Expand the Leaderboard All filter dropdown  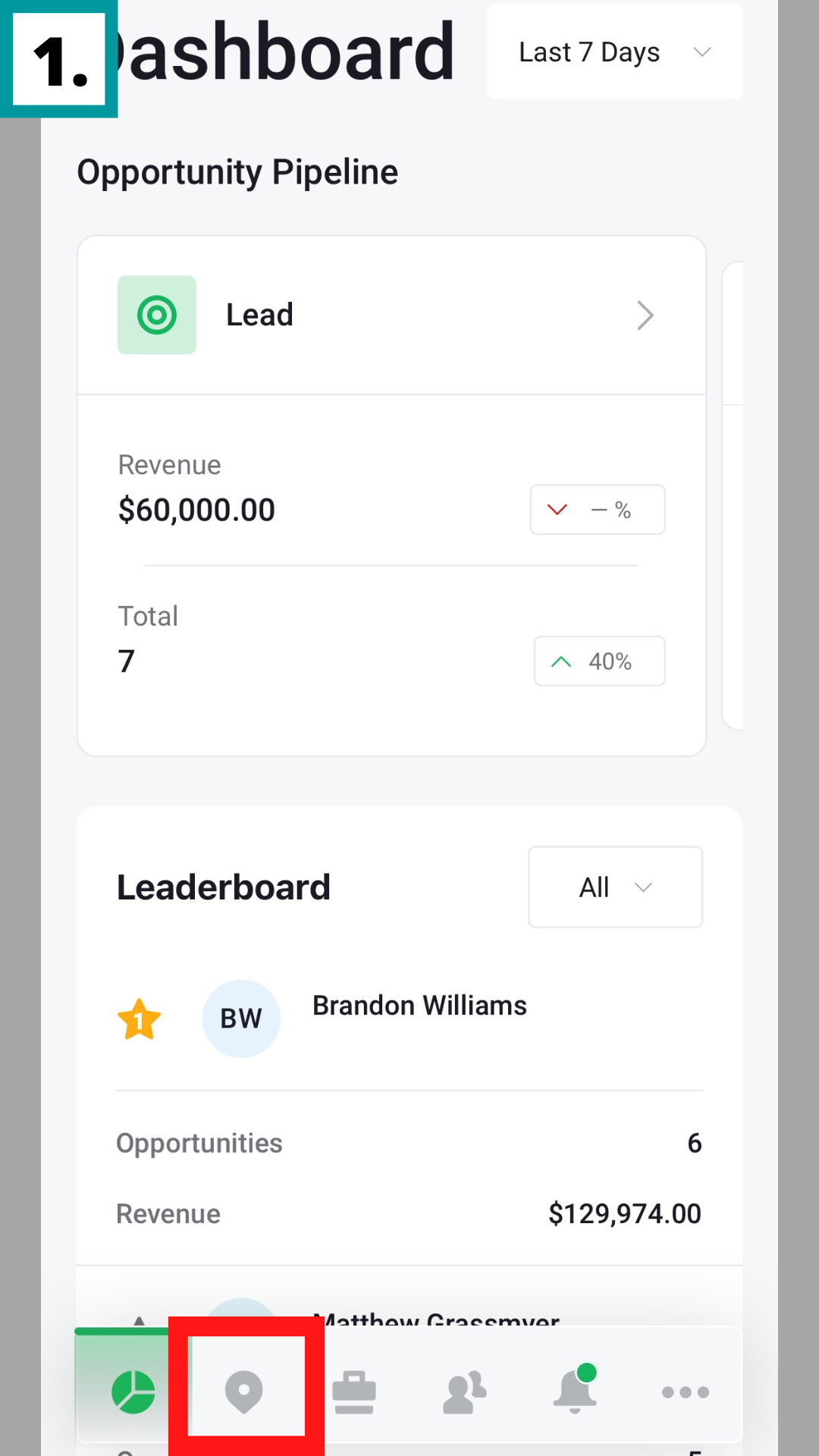(615, 887)
